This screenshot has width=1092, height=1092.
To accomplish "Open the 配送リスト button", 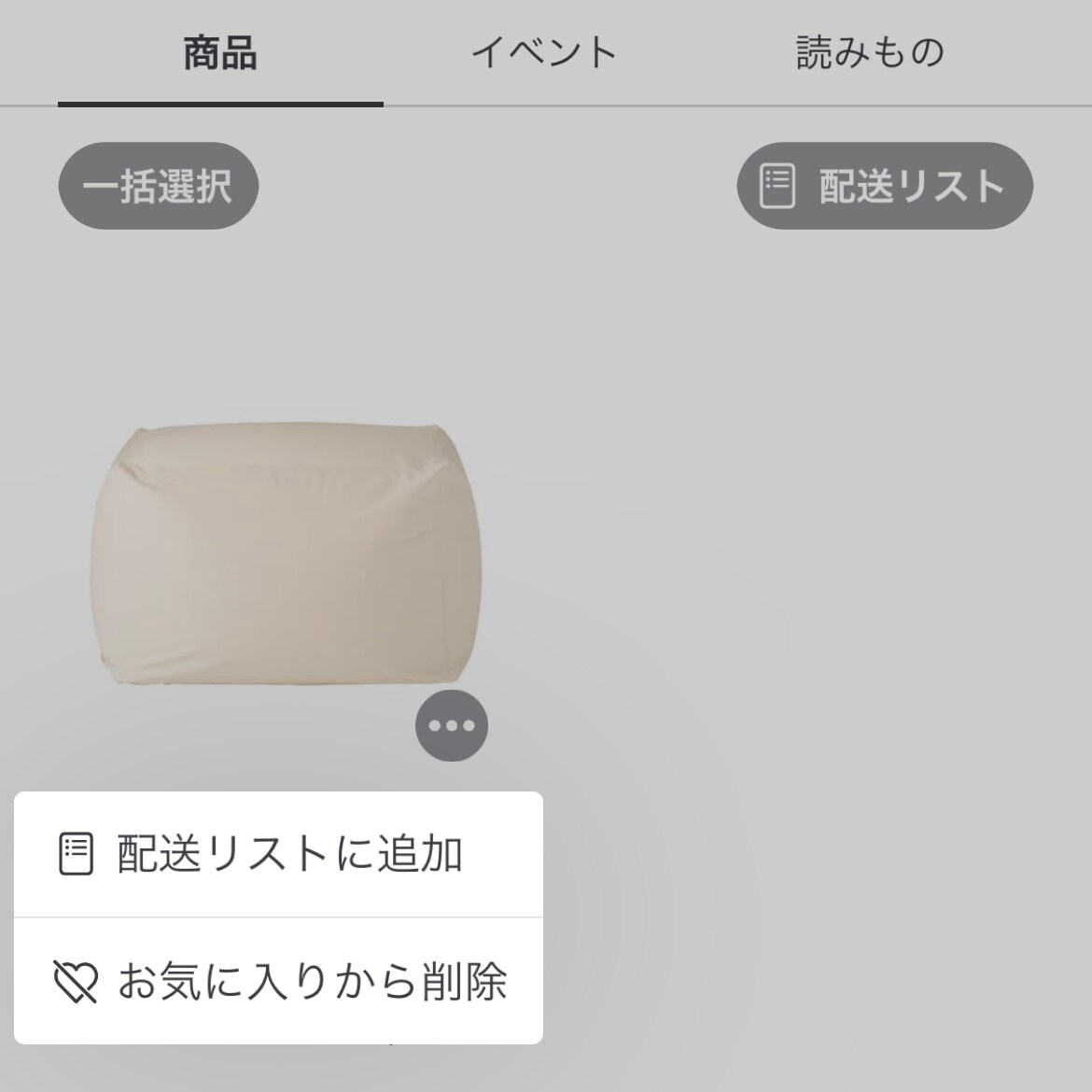I will click(x=885, y=186).
